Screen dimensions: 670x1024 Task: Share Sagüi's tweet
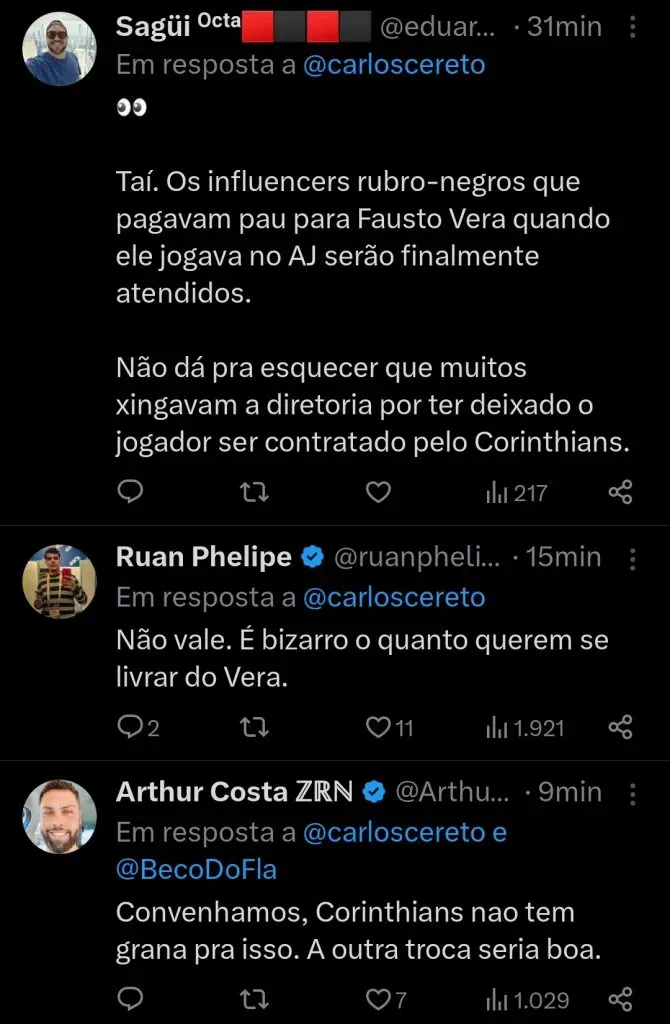(x=620, y=492)
